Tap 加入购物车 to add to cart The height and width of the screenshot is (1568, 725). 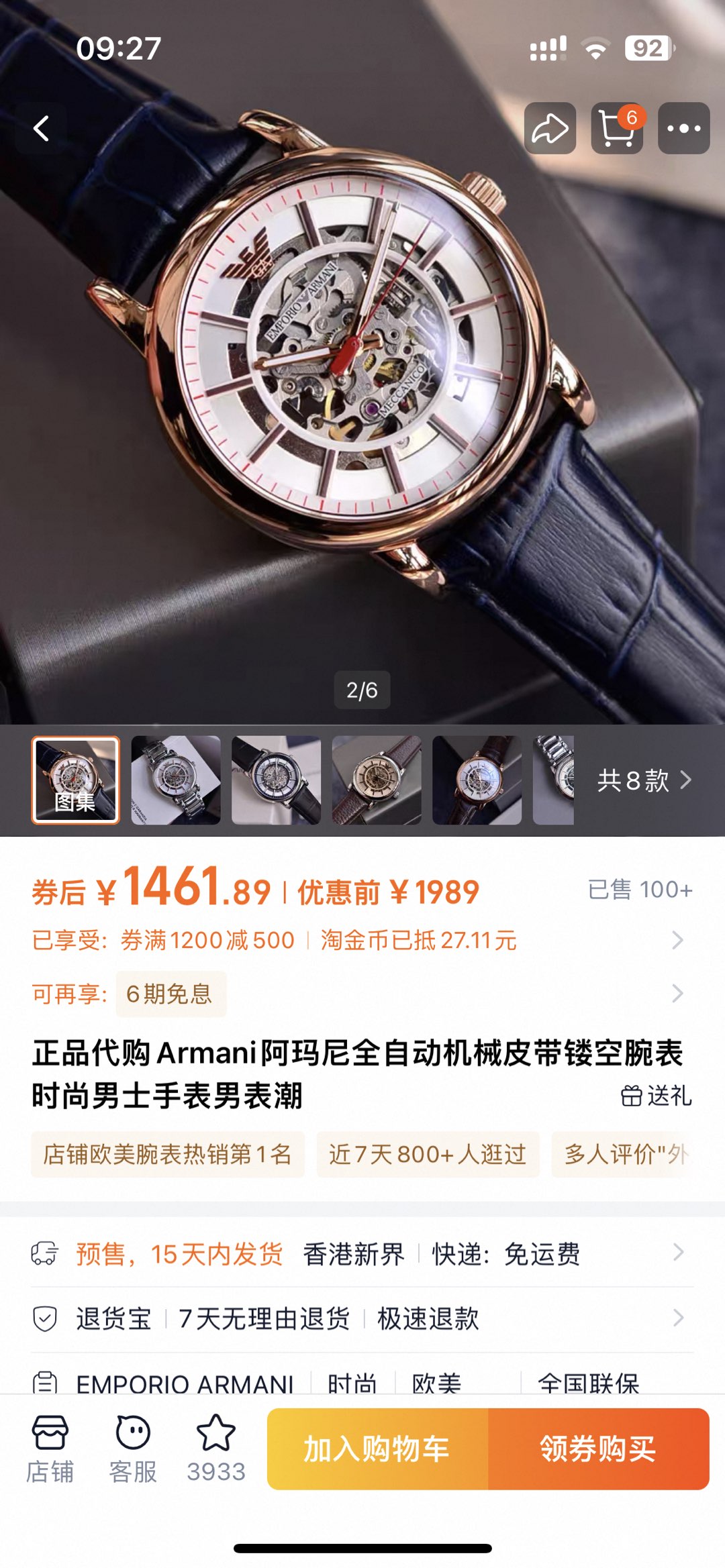click(377, 1449)
